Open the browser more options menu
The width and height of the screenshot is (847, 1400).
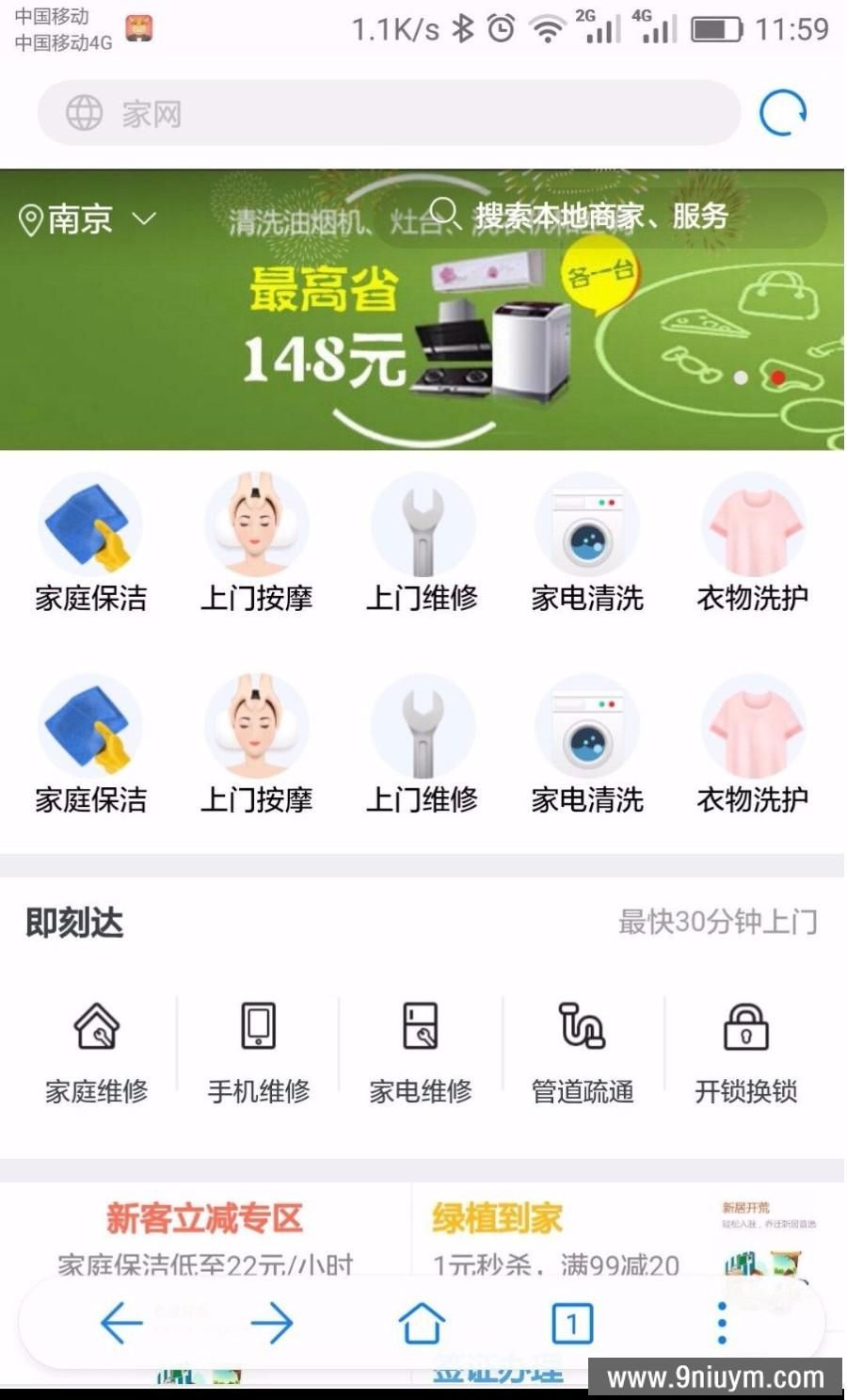click(x=721, y=1323)
